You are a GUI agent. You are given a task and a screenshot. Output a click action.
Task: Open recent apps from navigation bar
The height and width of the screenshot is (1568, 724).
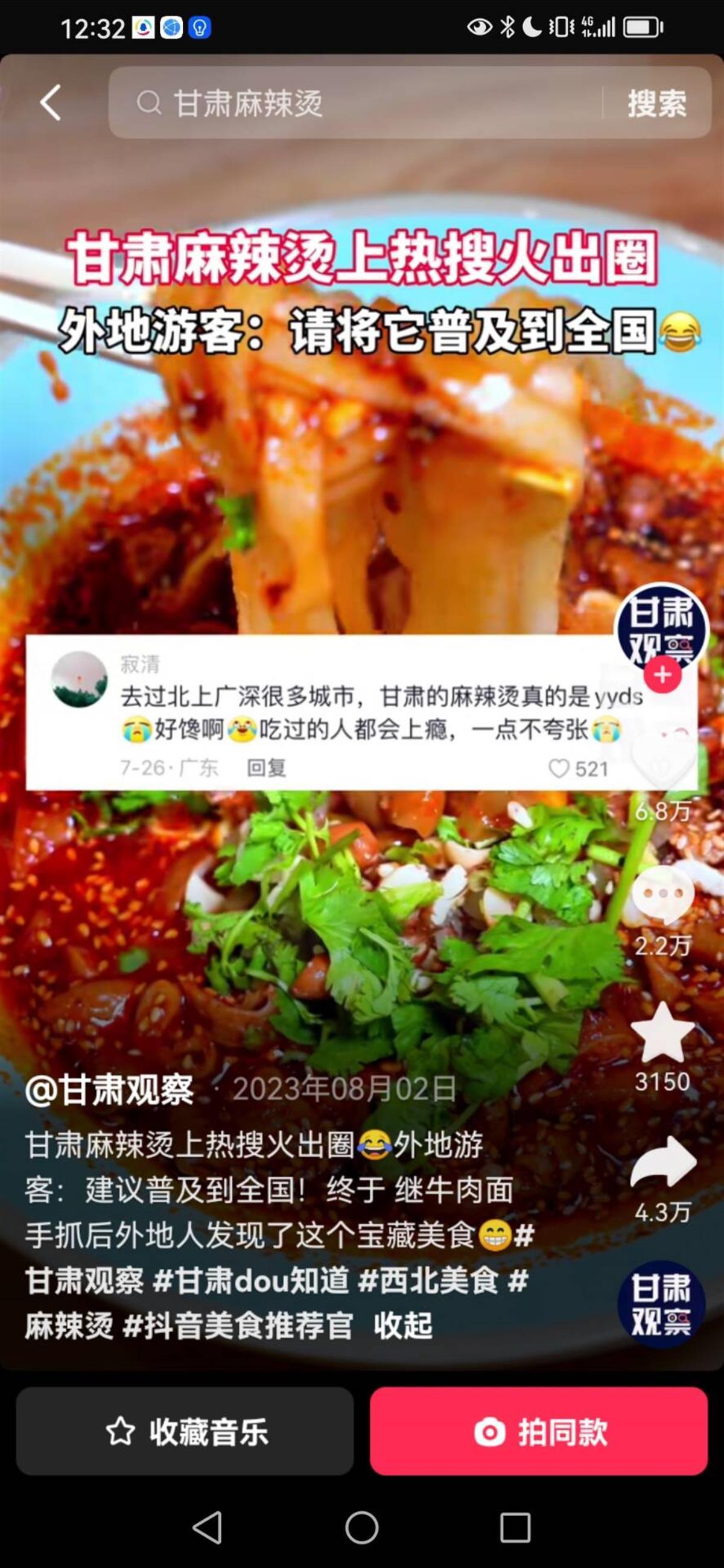click(515, 1528)
